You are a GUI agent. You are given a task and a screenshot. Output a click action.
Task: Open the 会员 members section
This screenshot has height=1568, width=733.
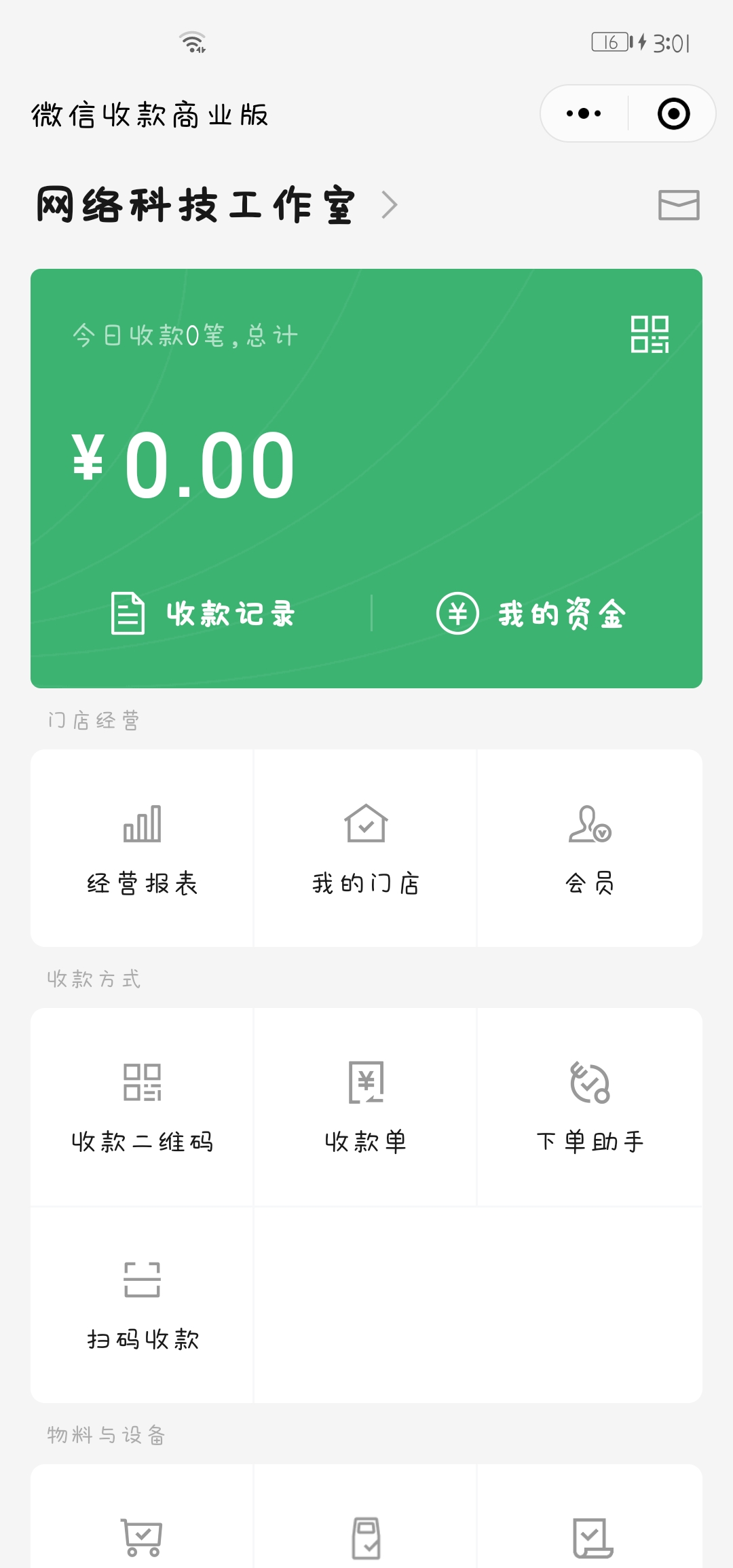(590, 848)
